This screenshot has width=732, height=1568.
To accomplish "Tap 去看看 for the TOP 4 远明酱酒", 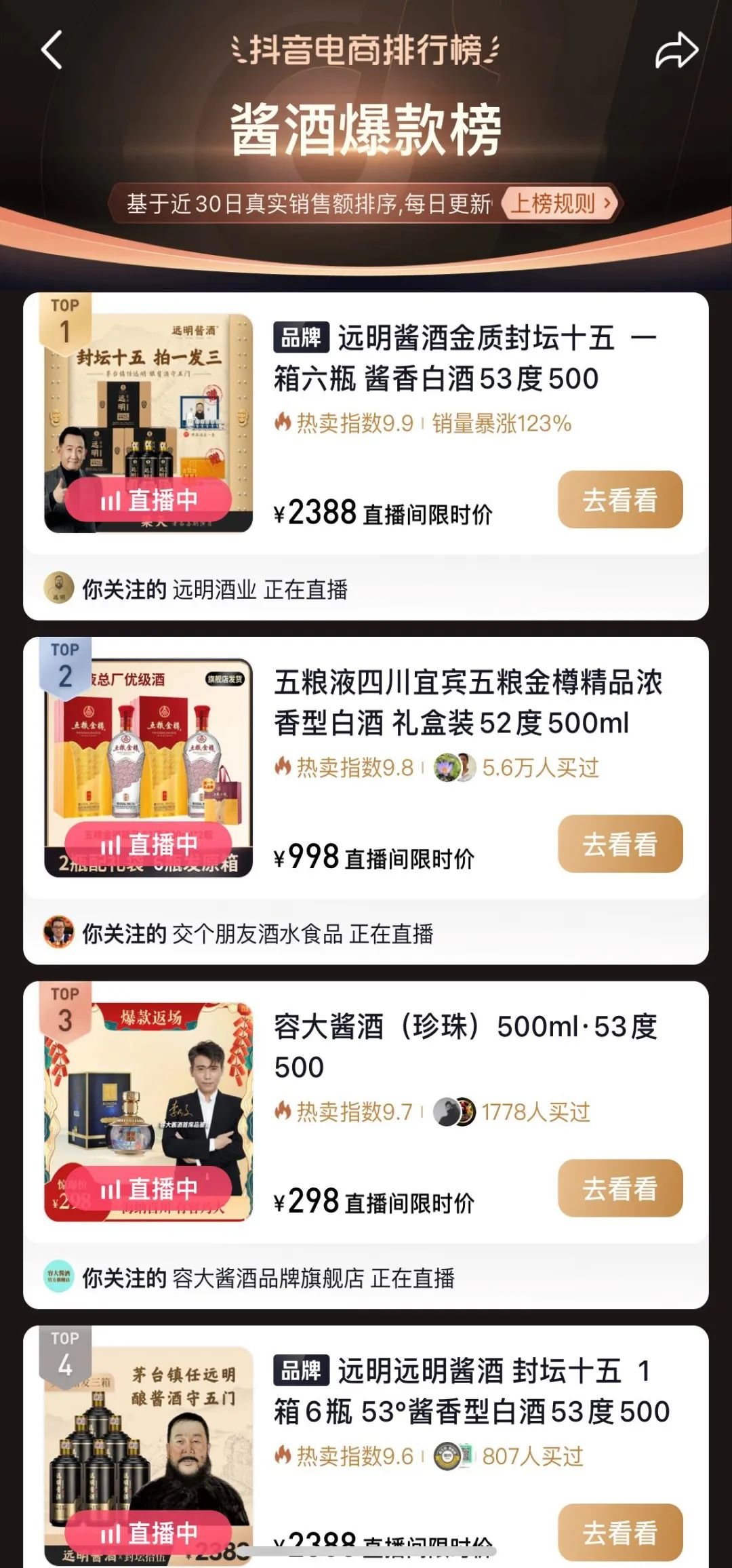I will 619,1533.
